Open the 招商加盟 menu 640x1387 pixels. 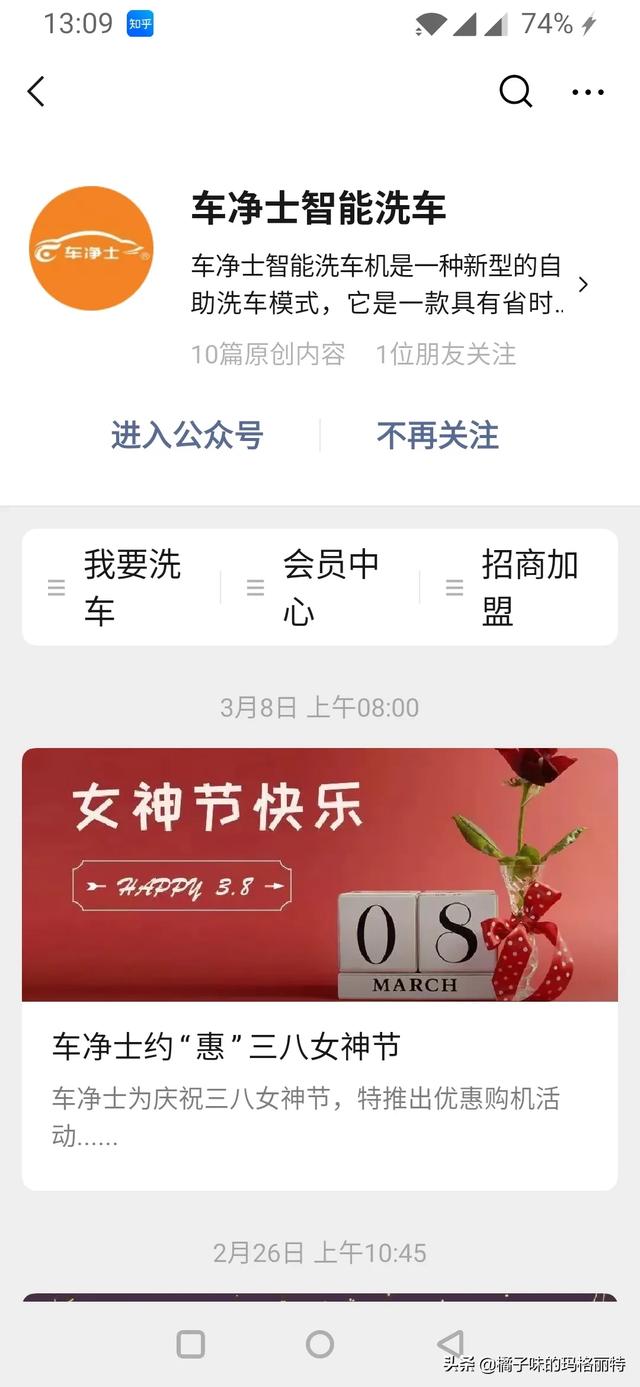point(518,587)
